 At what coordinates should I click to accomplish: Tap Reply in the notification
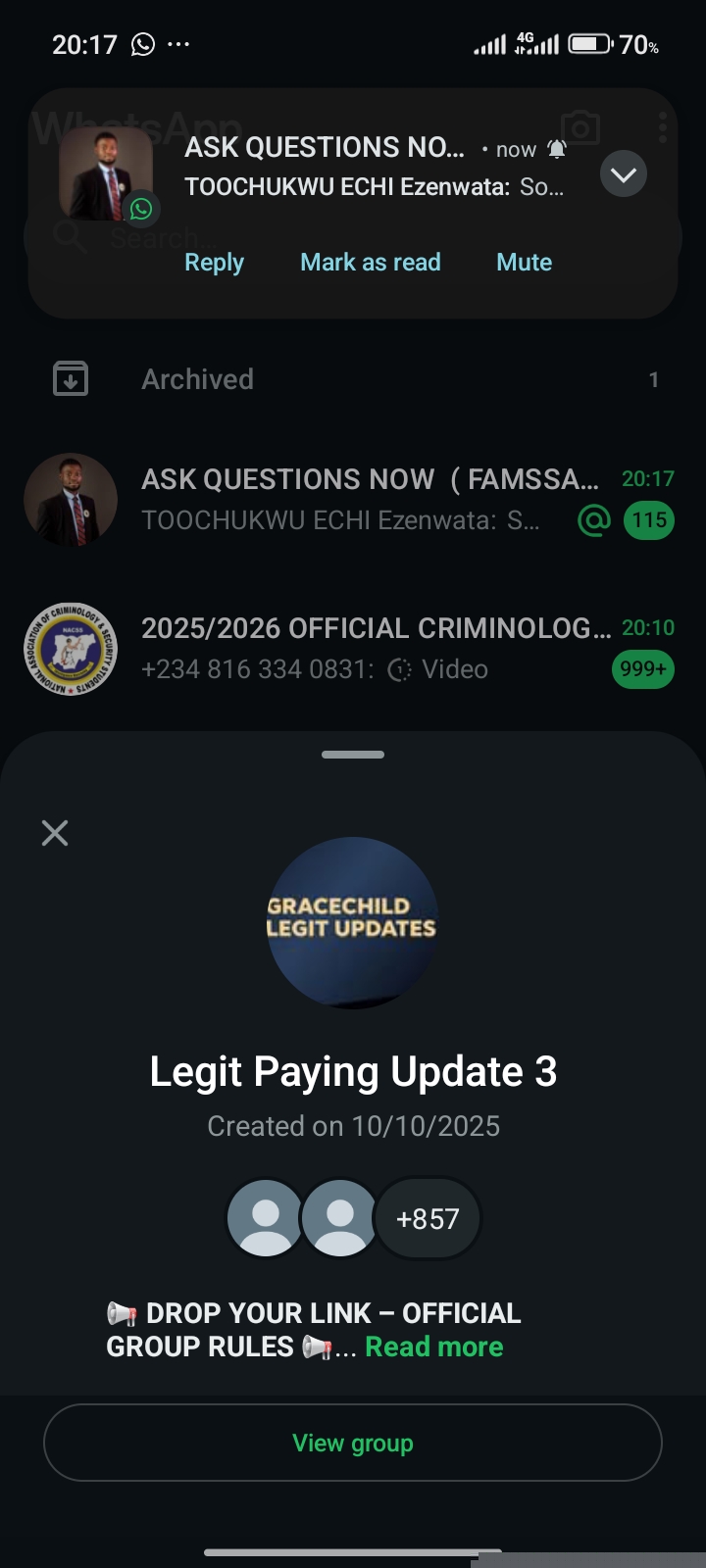214,263
